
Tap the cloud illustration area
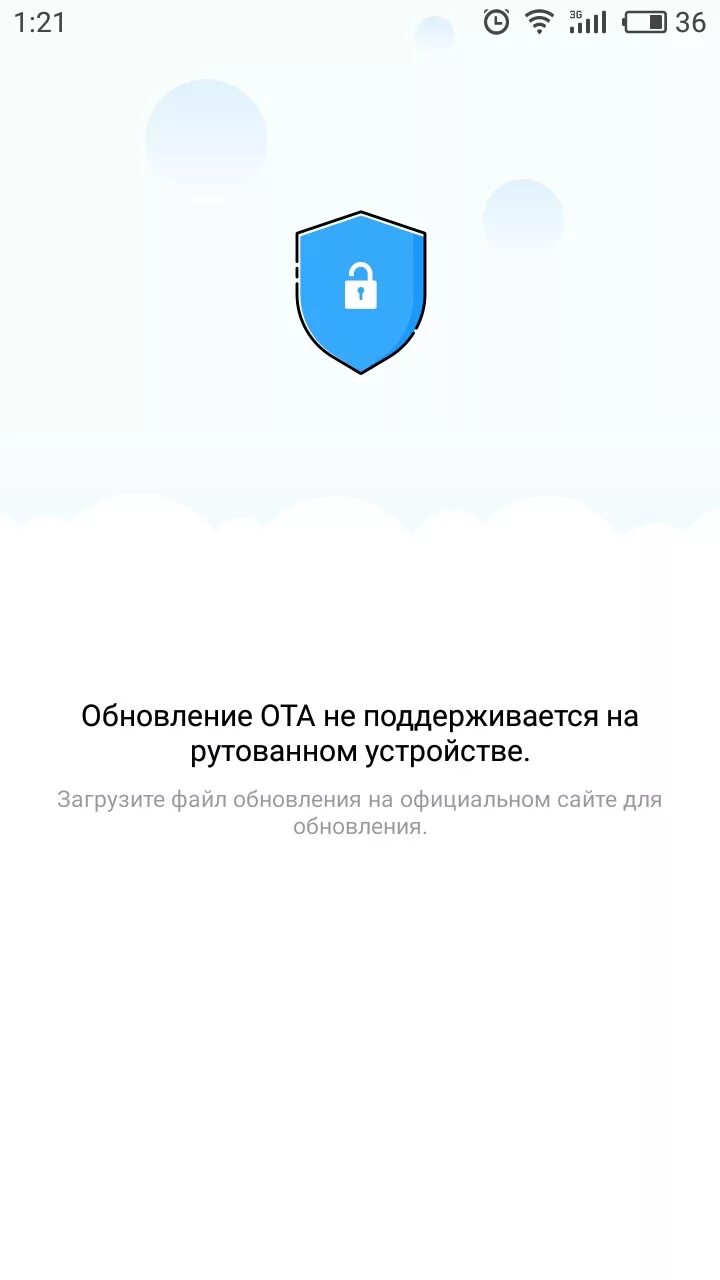pos(360,510)
